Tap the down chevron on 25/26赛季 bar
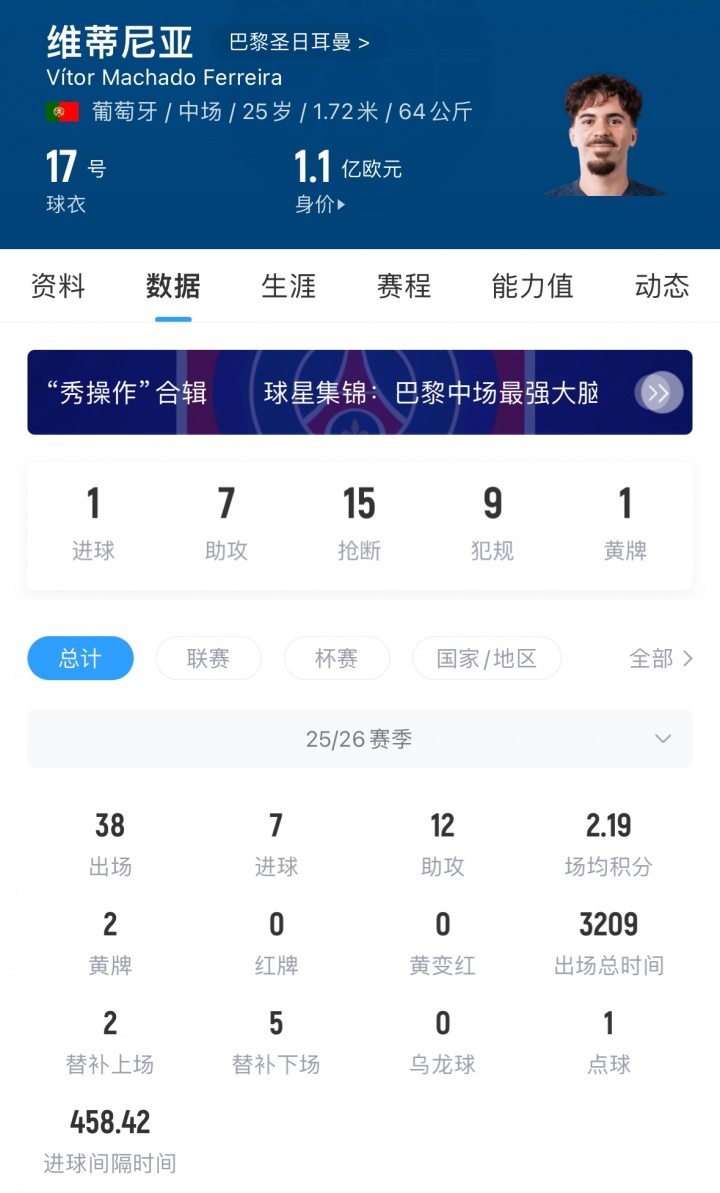 (662, 739)
